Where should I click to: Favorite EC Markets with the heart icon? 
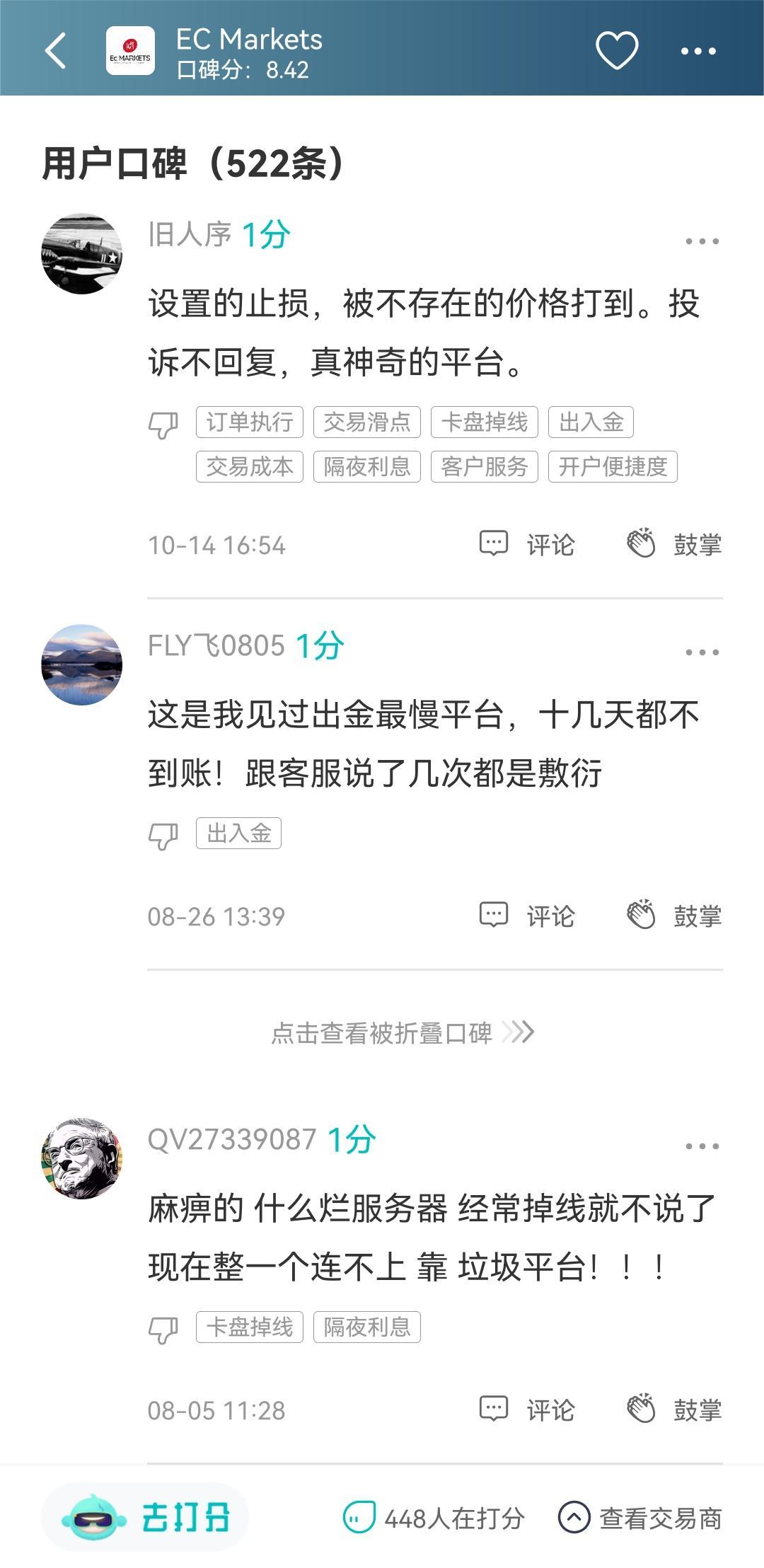pos(617,51)
